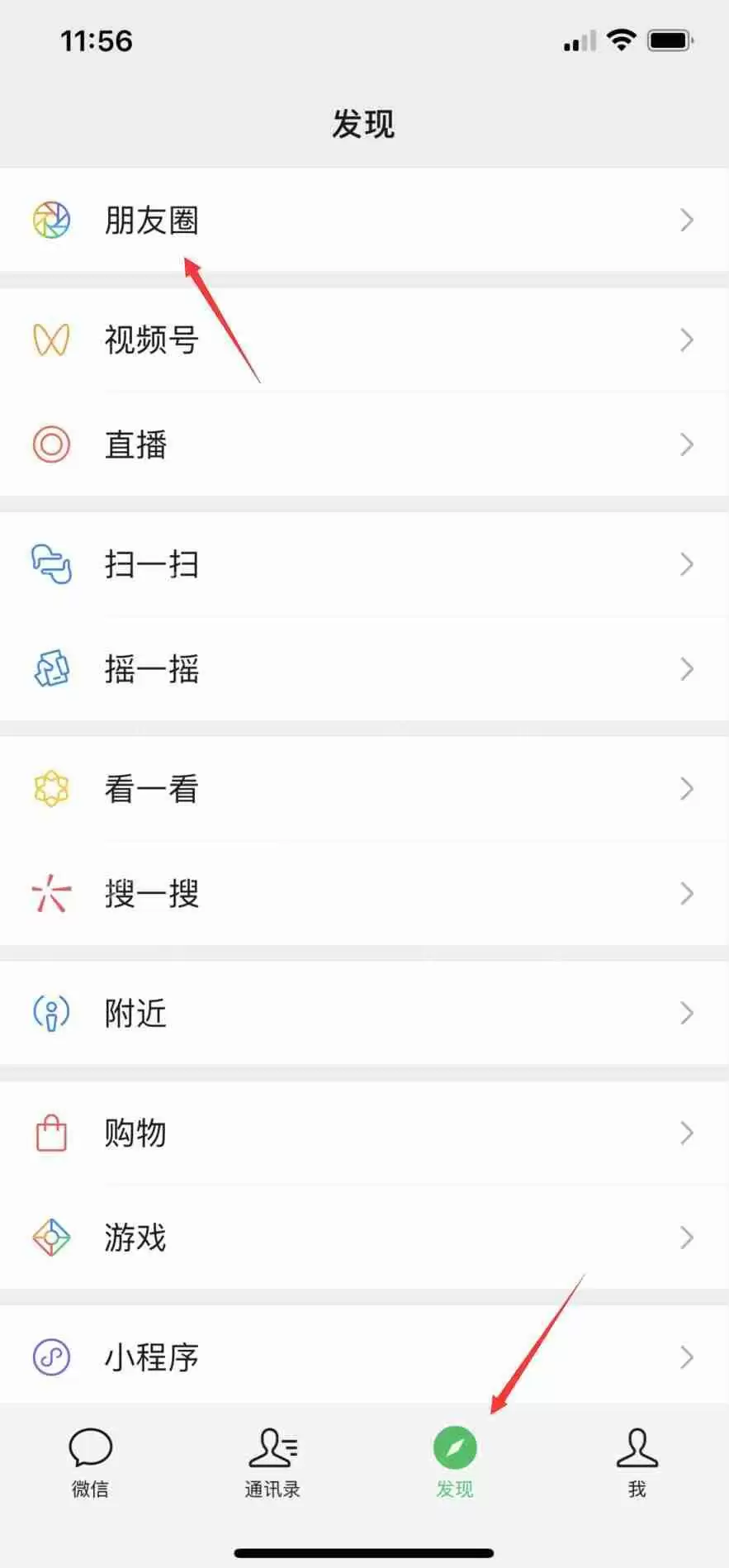This screenshot has height=1568, width=729.
Task: Open Moments via the 朋友圈 icon
Action: click(51, 220)
